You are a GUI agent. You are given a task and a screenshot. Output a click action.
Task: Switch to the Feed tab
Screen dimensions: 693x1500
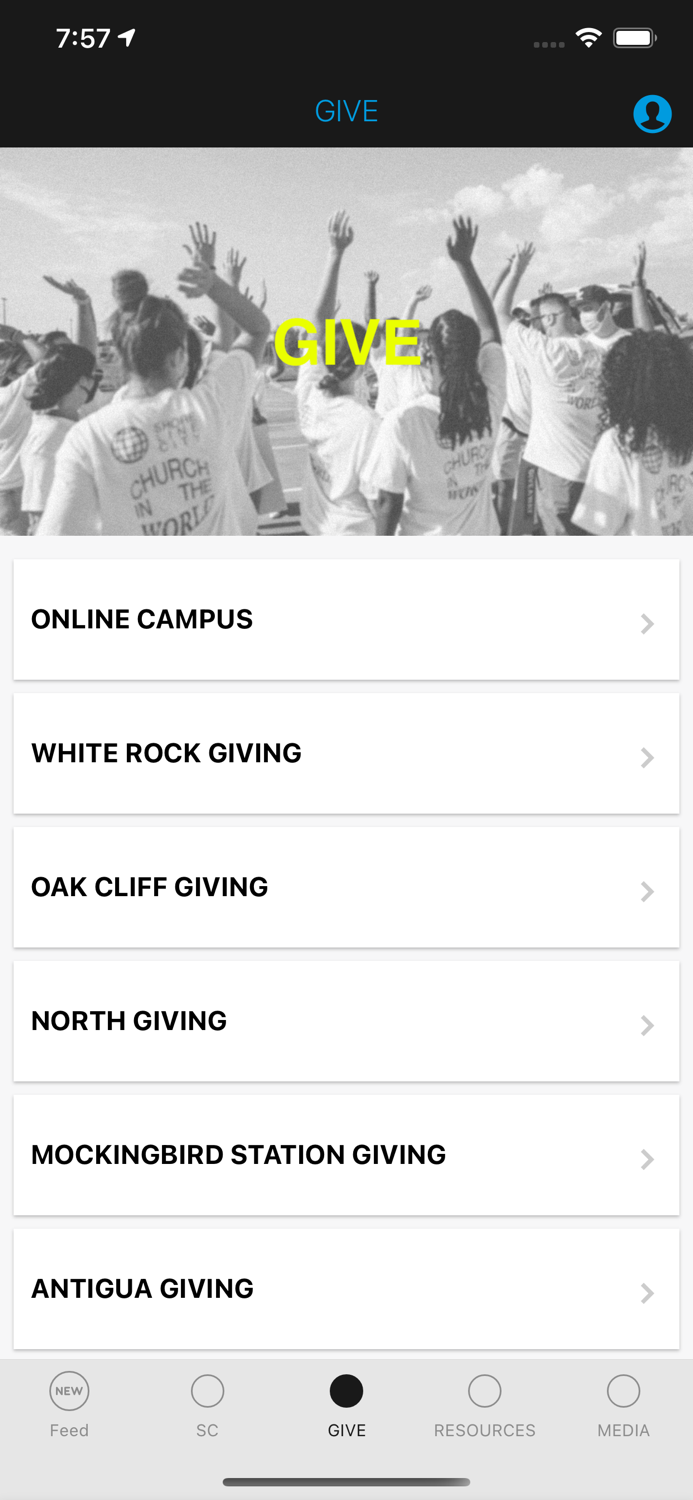tap(69, 1405)
